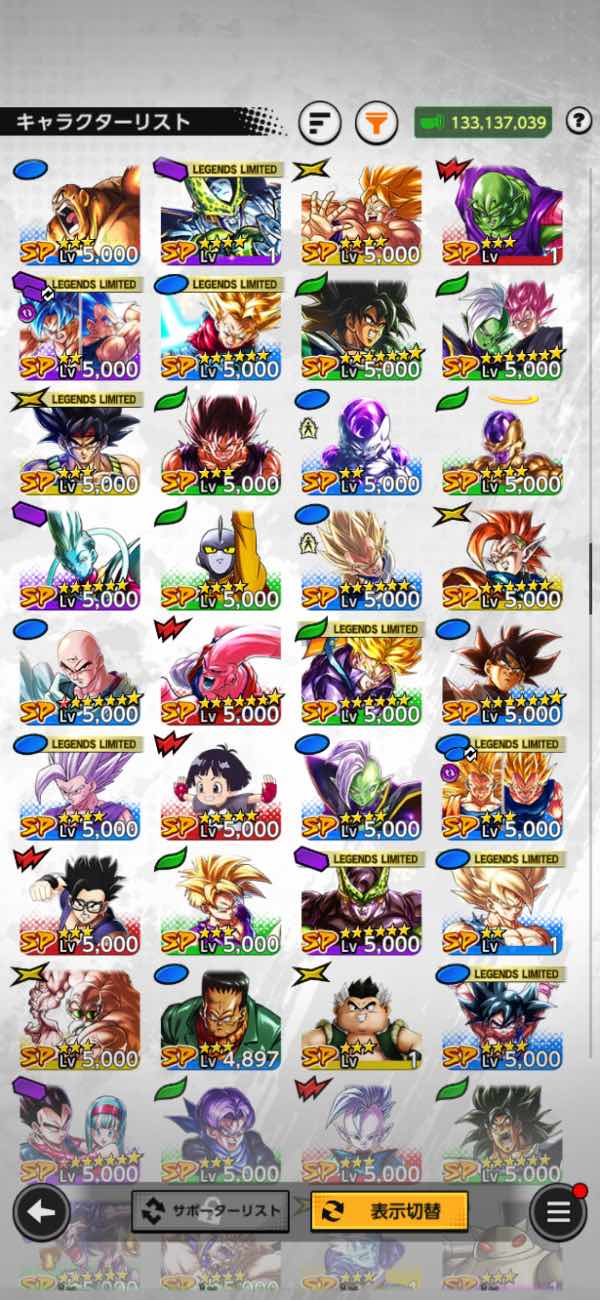Screen dimensions: 600x1300
Task: Tap the 表示切替 display switch button
Action: (389, 1211)
